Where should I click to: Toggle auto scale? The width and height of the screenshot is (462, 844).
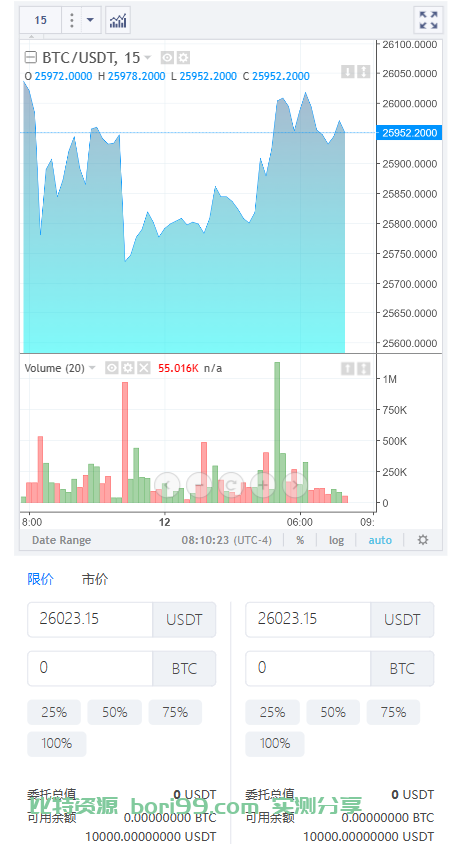click(380, 540)
